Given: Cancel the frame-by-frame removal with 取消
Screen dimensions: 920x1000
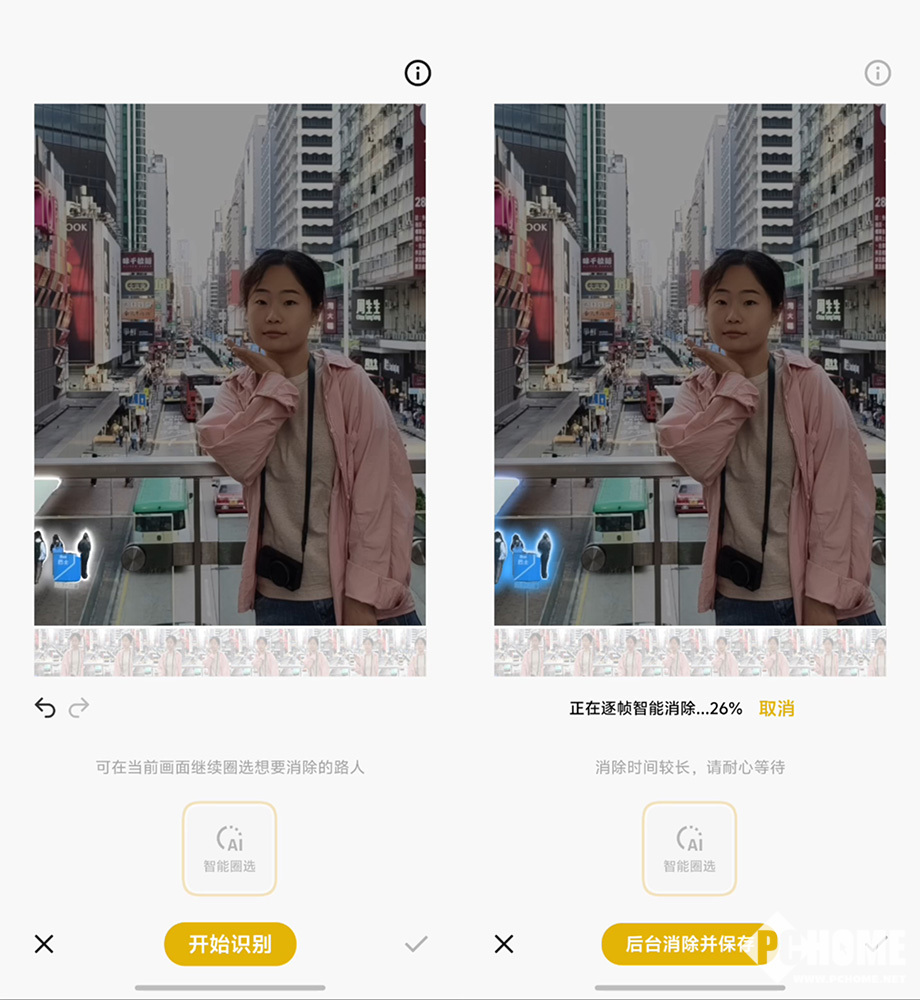Looking at the screenshot, I should pyautogui.click(x=776, y=708).
